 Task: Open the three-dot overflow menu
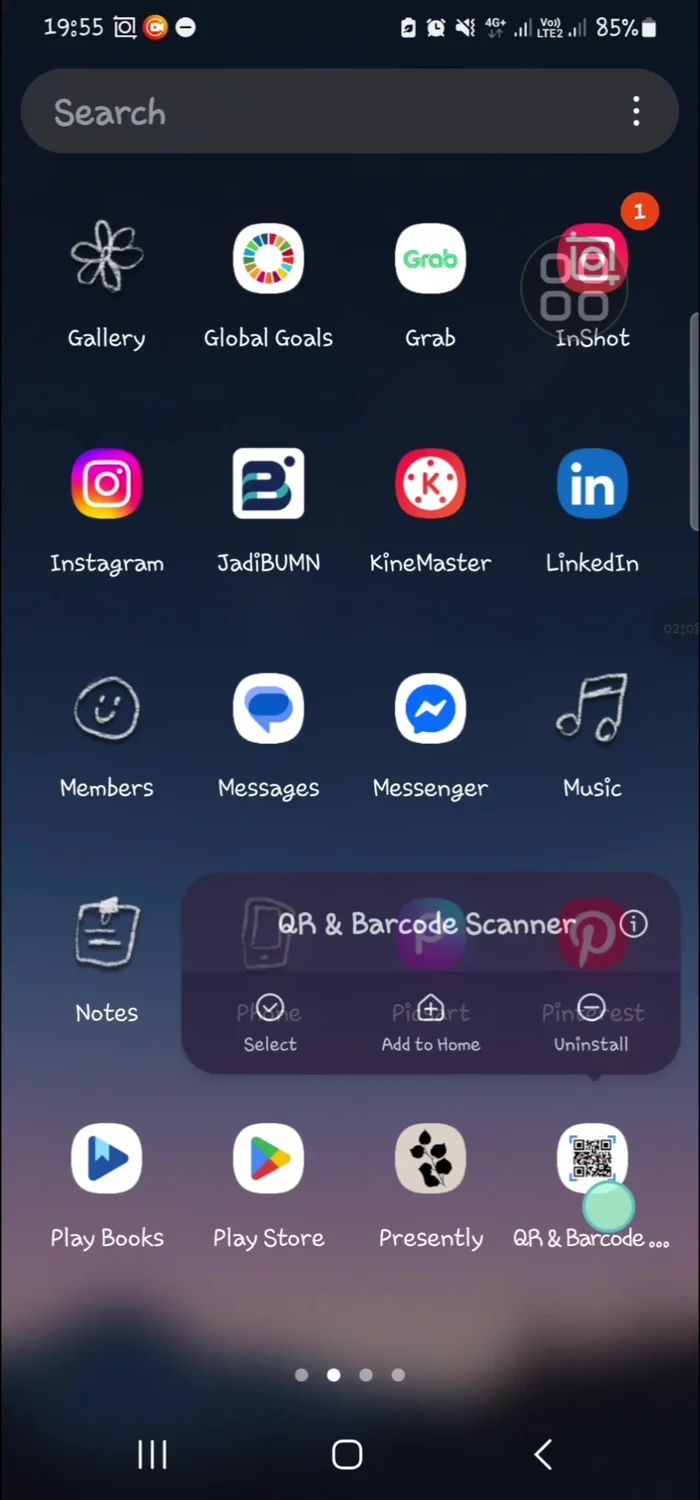point(636,112)
